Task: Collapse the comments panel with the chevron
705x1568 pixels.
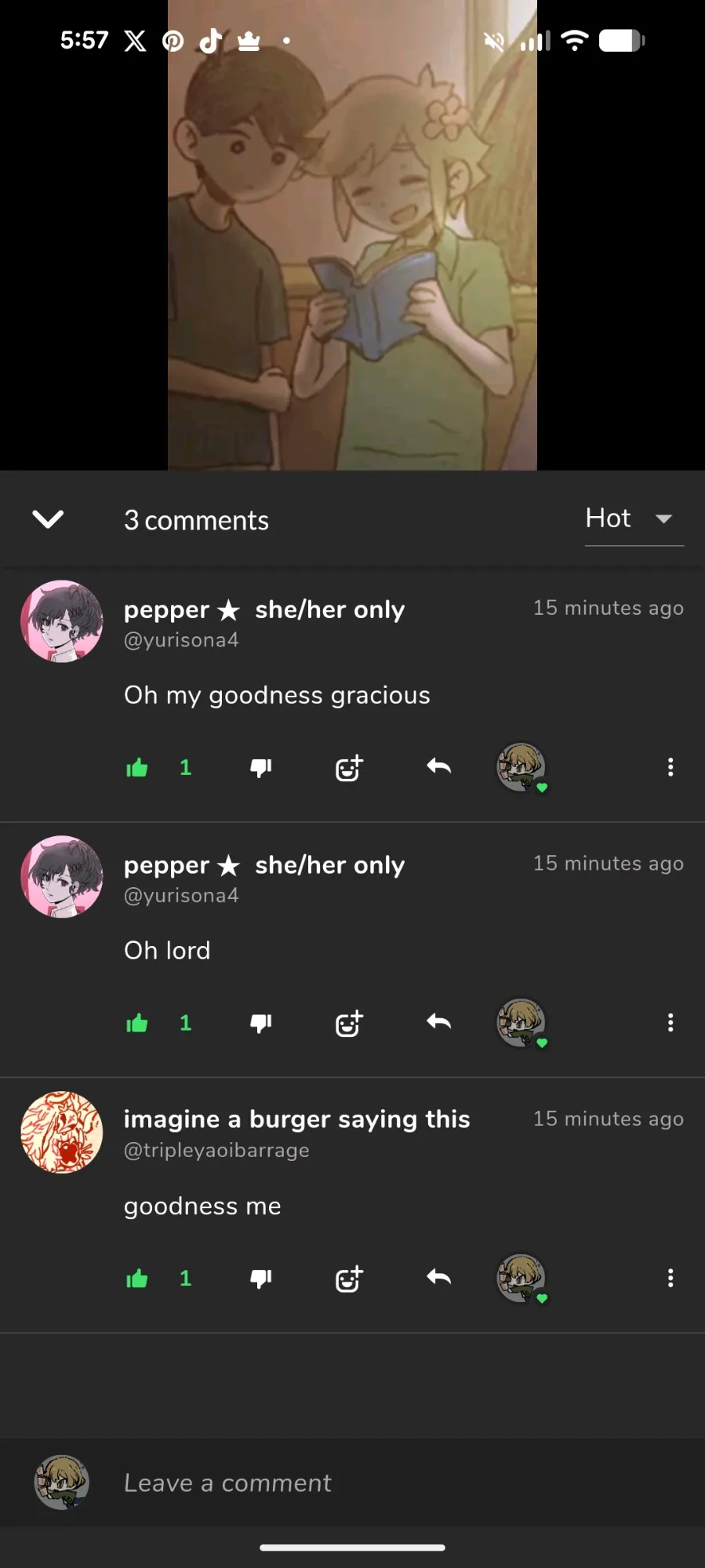Action: (x=48, y=519)
